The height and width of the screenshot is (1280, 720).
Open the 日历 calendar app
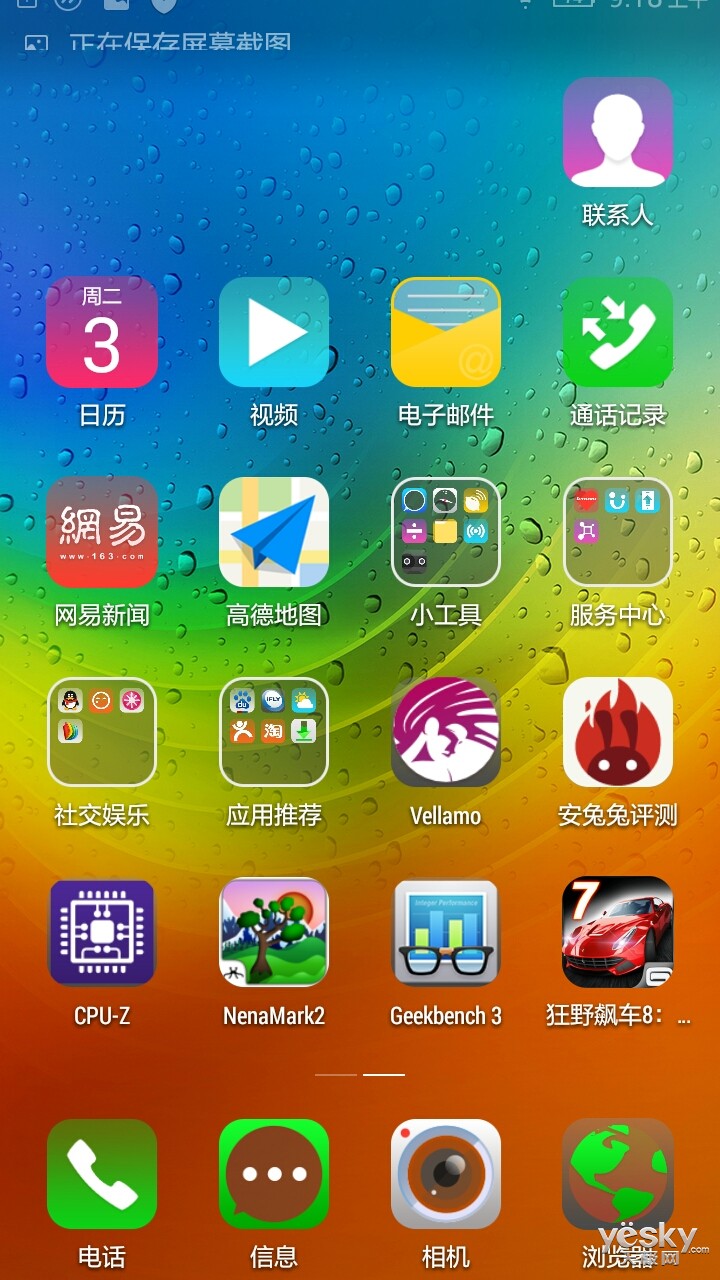point(102,332)
